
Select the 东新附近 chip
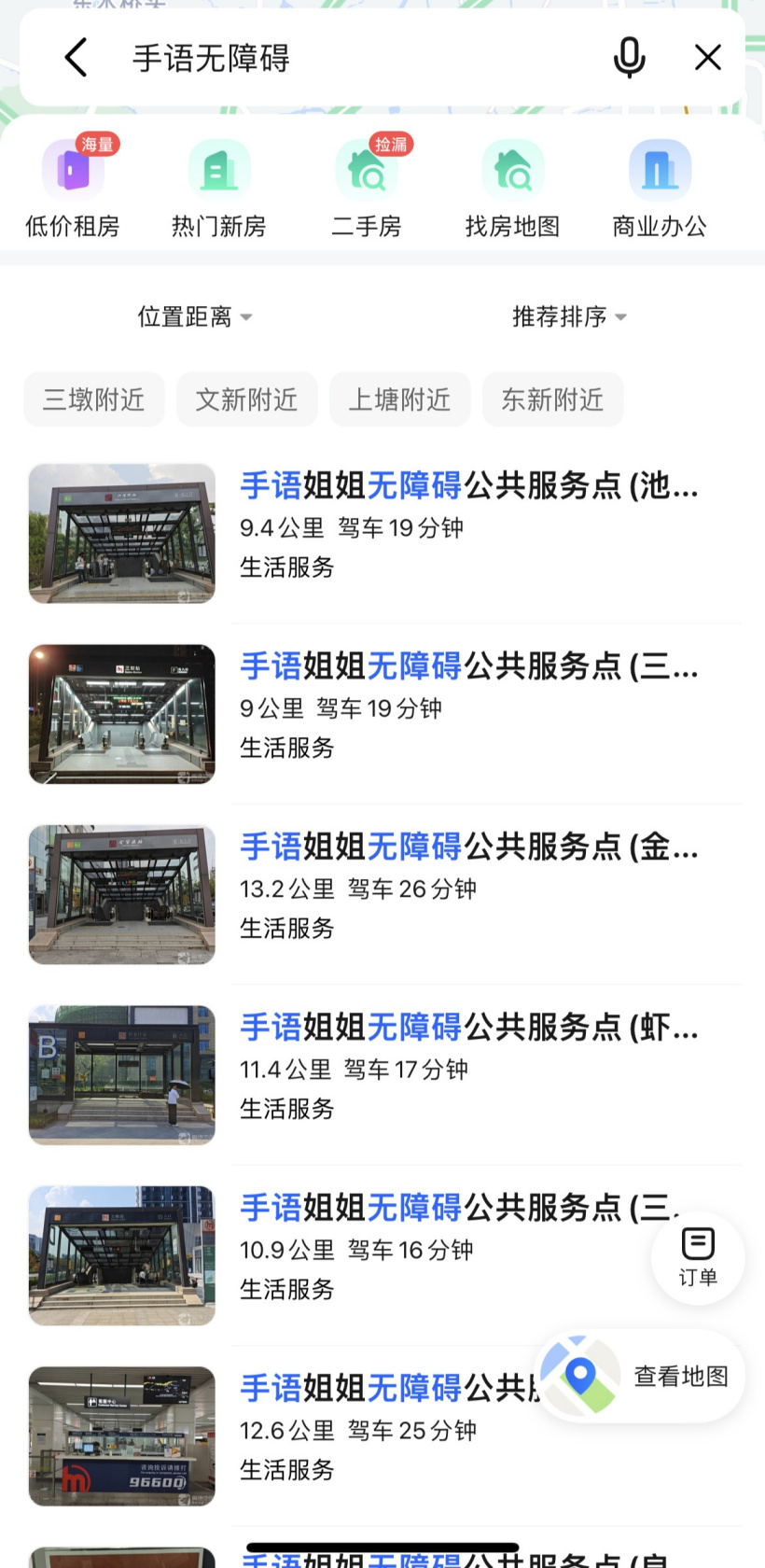(x=553, y=399)
